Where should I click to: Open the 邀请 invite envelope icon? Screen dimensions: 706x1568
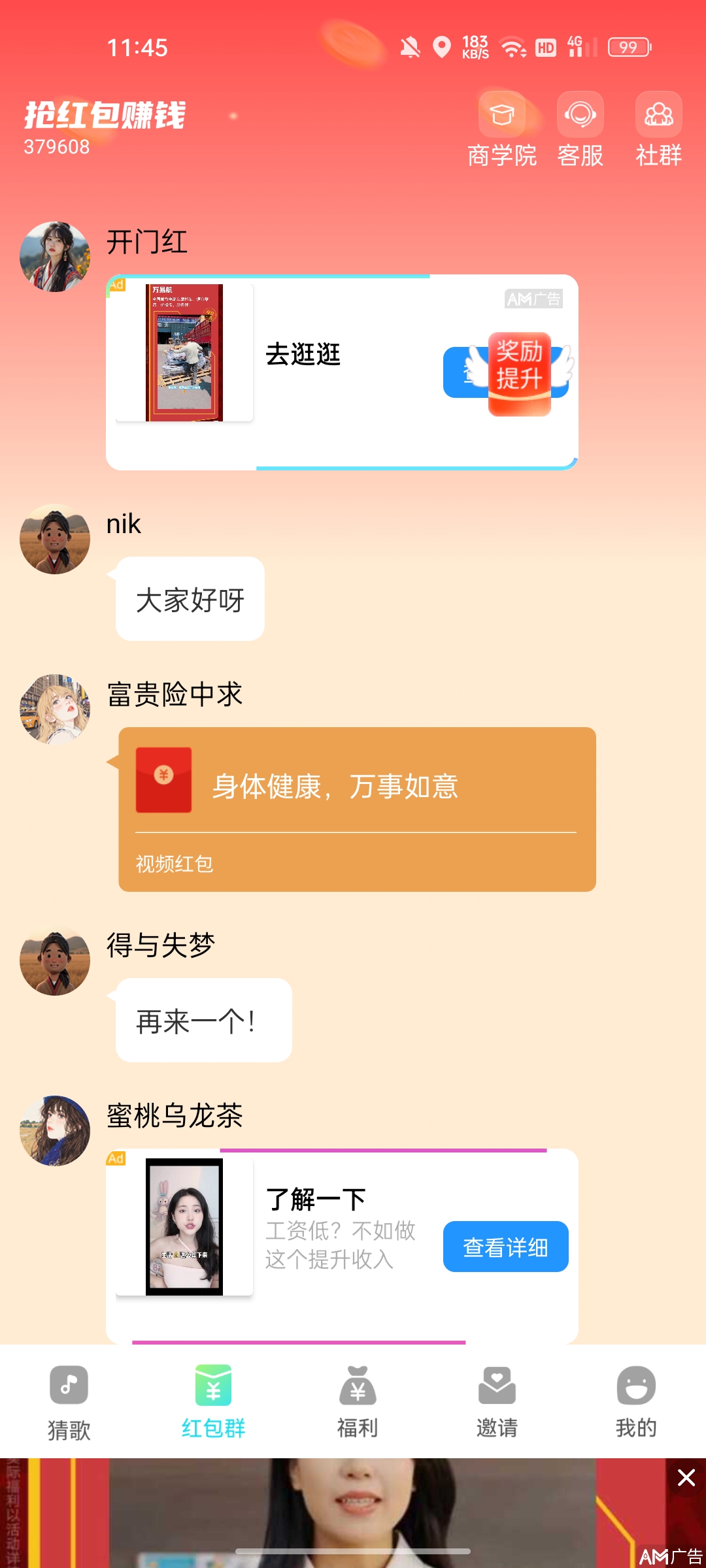tap(497, 1385)
